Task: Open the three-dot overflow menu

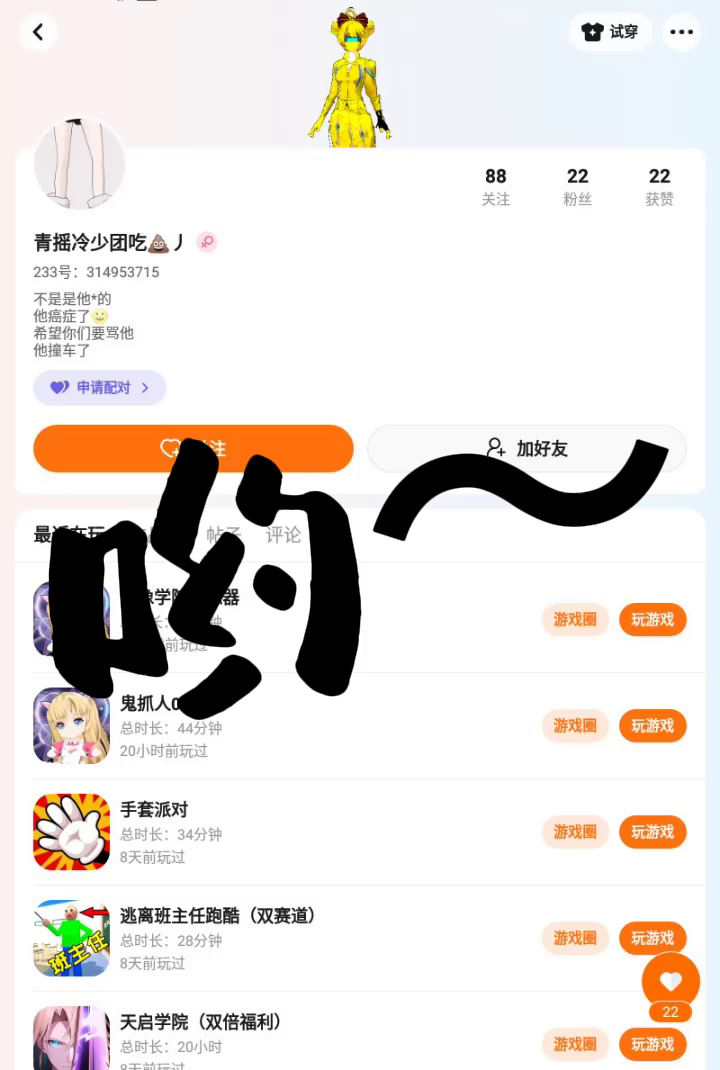Action: click(681, 32)
